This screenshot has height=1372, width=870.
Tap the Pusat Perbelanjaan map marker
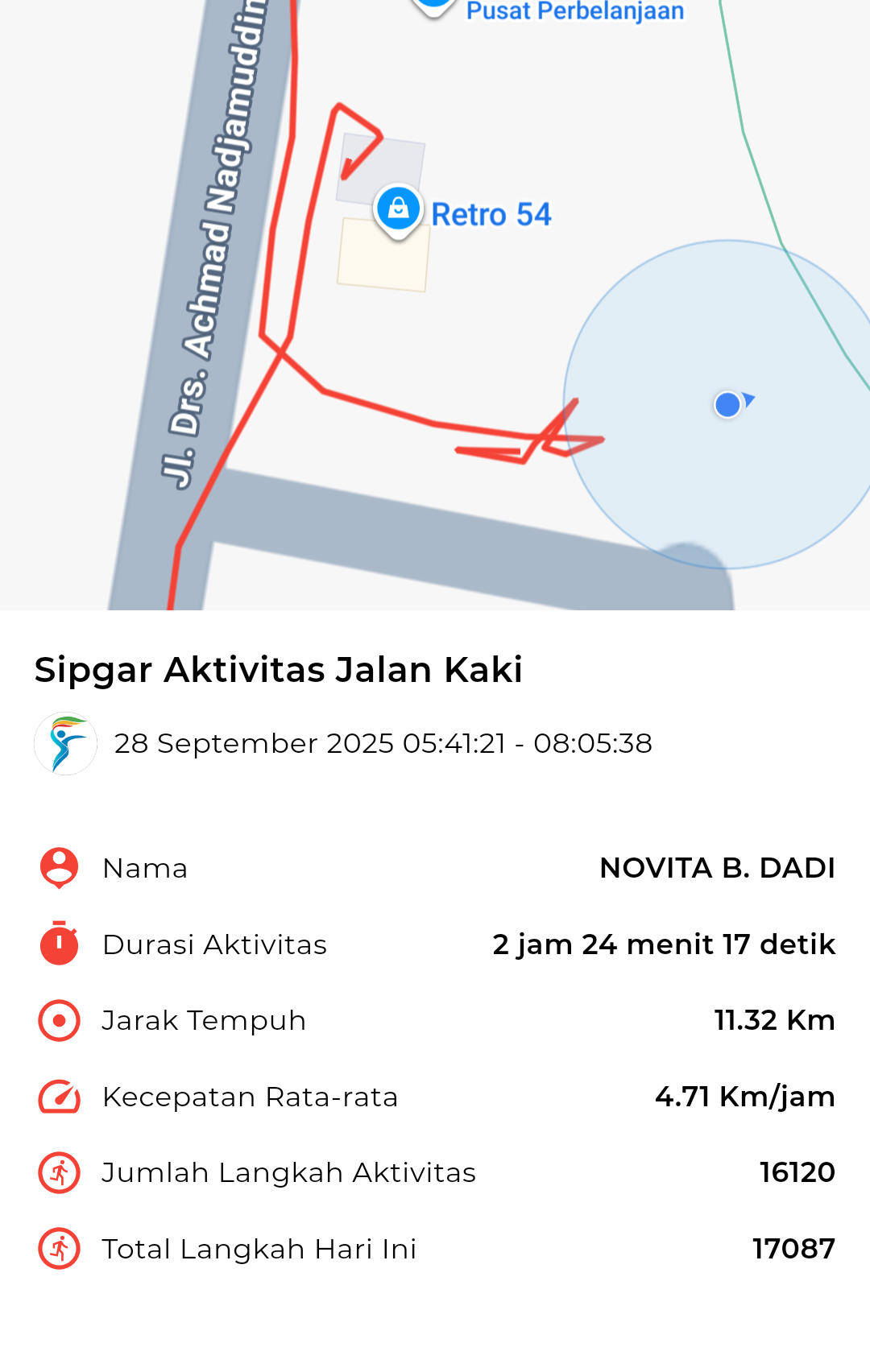tap(434, 6)
